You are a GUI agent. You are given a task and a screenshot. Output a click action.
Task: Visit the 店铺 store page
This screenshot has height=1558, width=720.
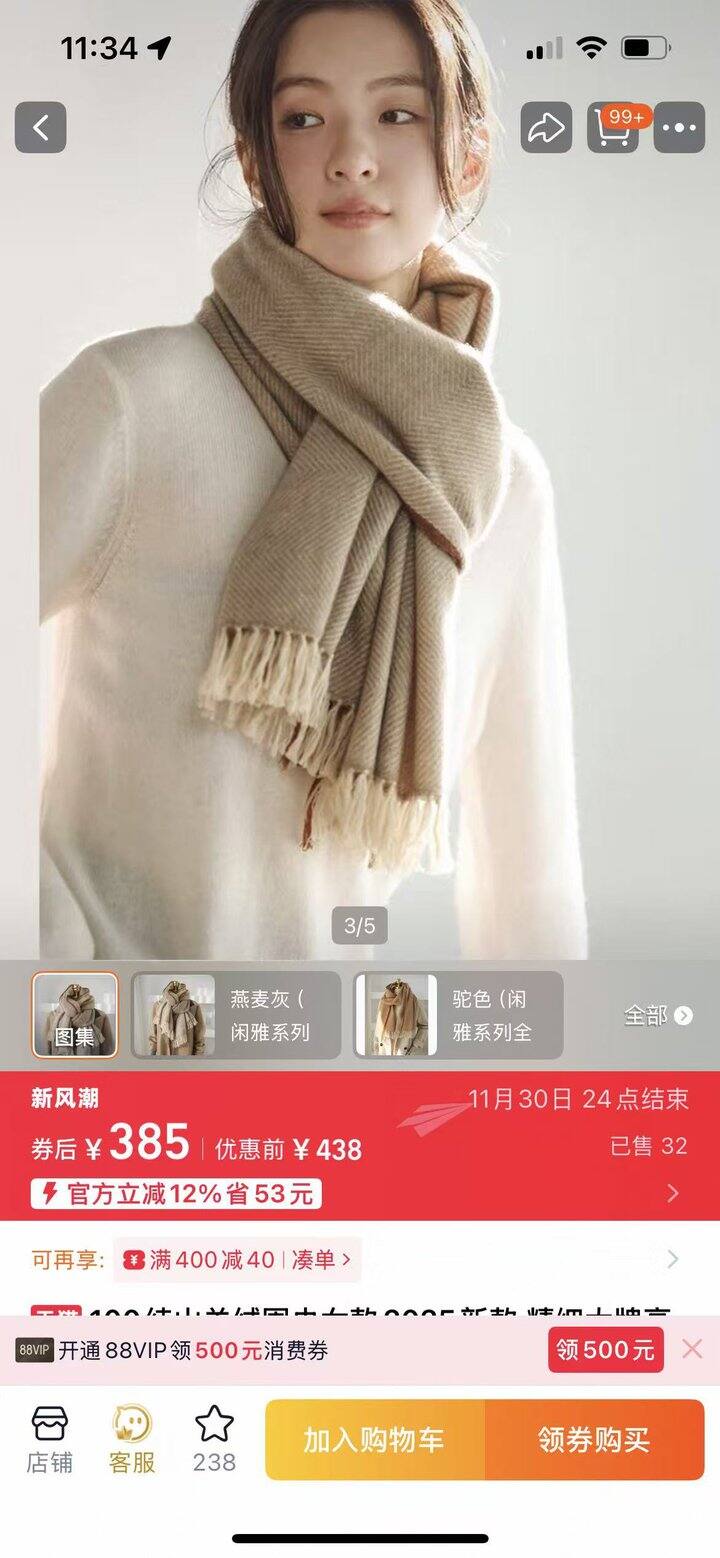[x=50, y=1440]
